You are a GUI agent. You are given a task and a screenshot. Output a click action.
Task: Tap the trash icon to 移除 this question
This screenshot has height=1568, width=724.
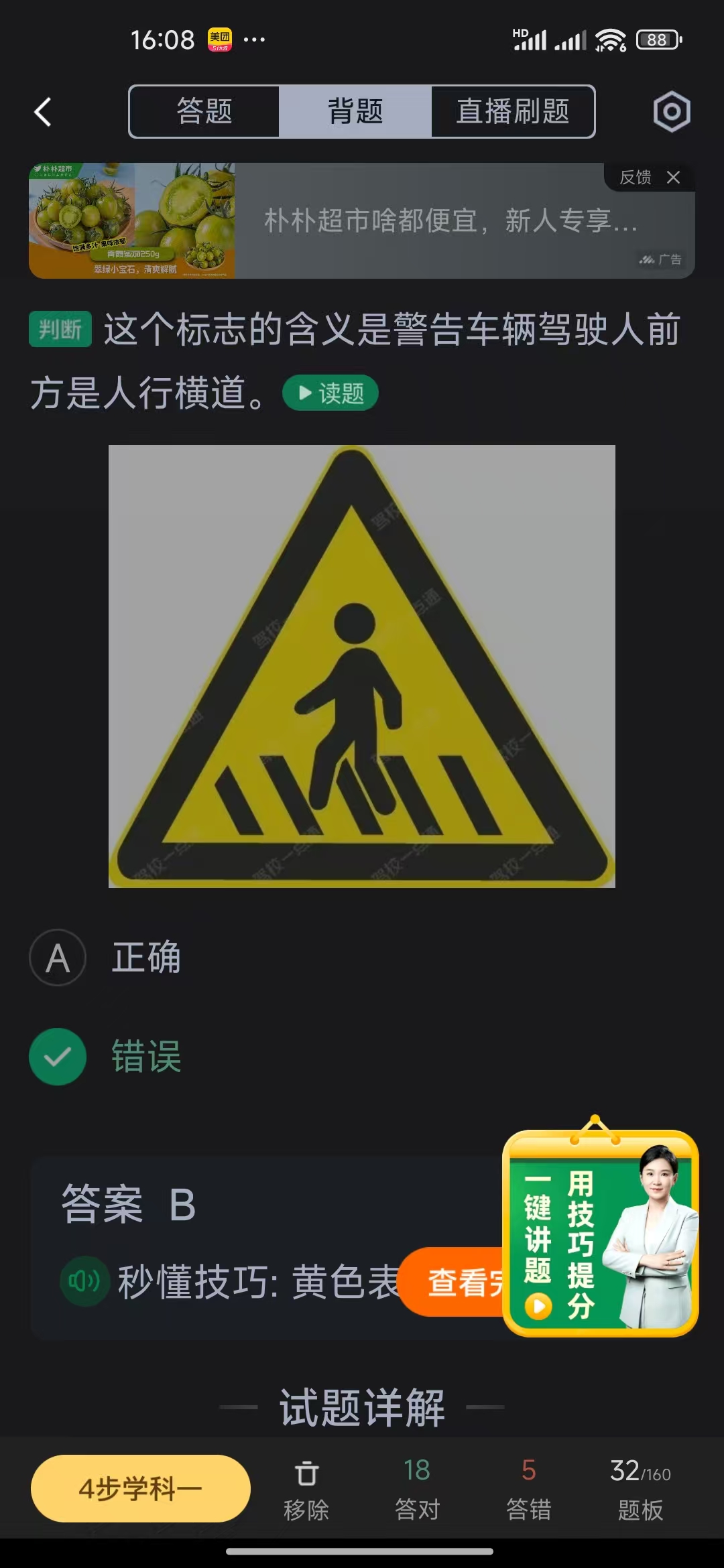click(306, 1470)
